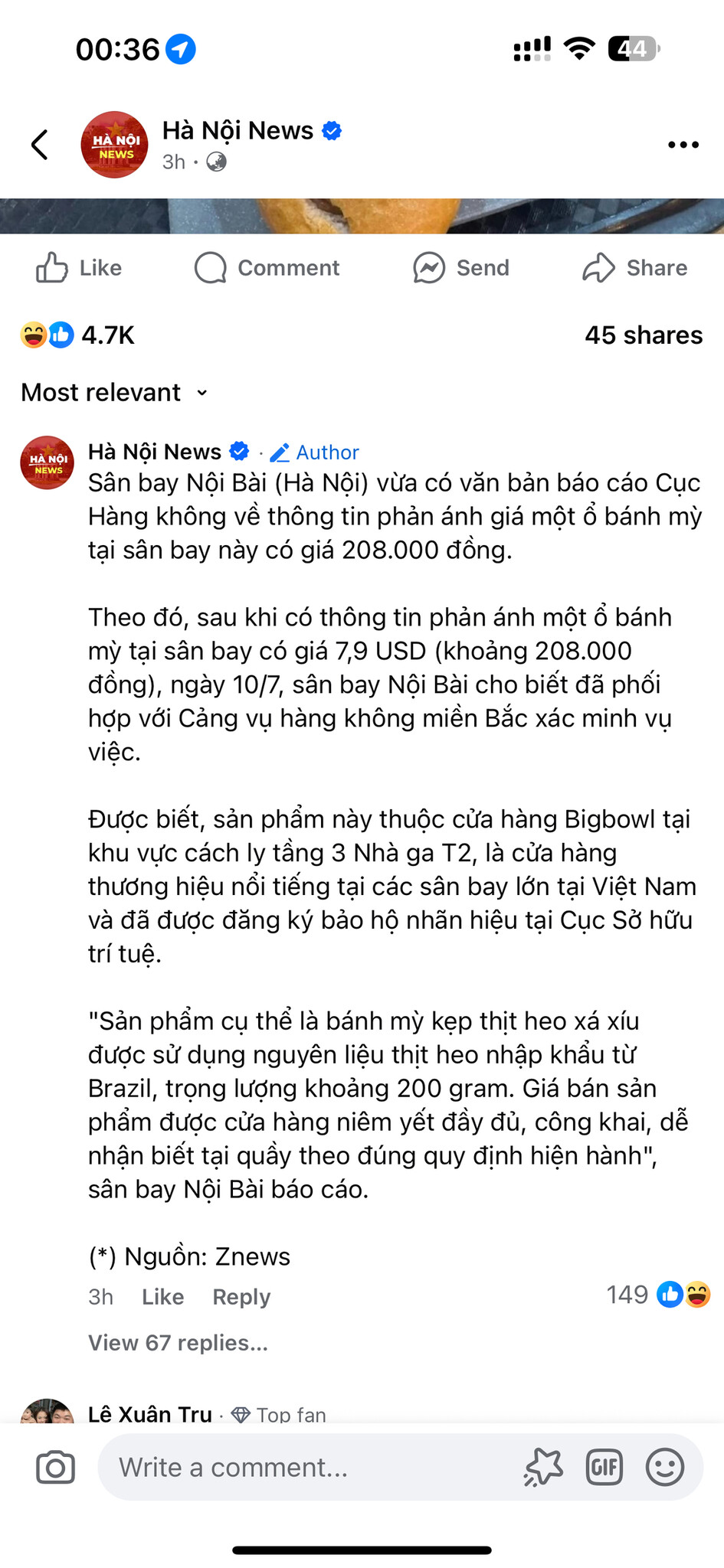
Task: Open the sticker avatar icon in comment box
Action: pyautogui.click(x=543, y=1468)
